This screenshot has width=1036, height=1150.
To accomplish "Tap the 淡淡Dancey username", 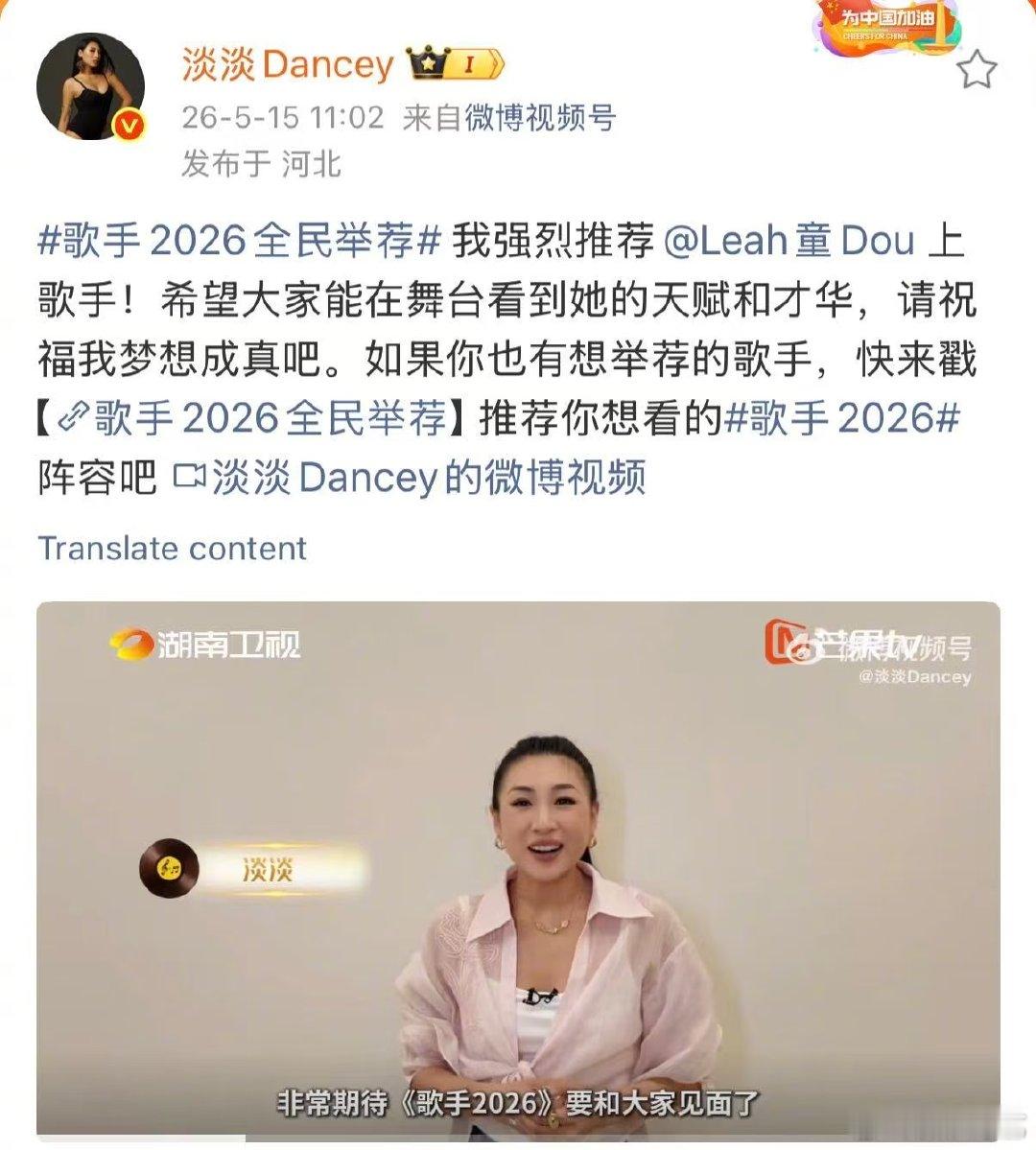I will click(x=288, y=64).
